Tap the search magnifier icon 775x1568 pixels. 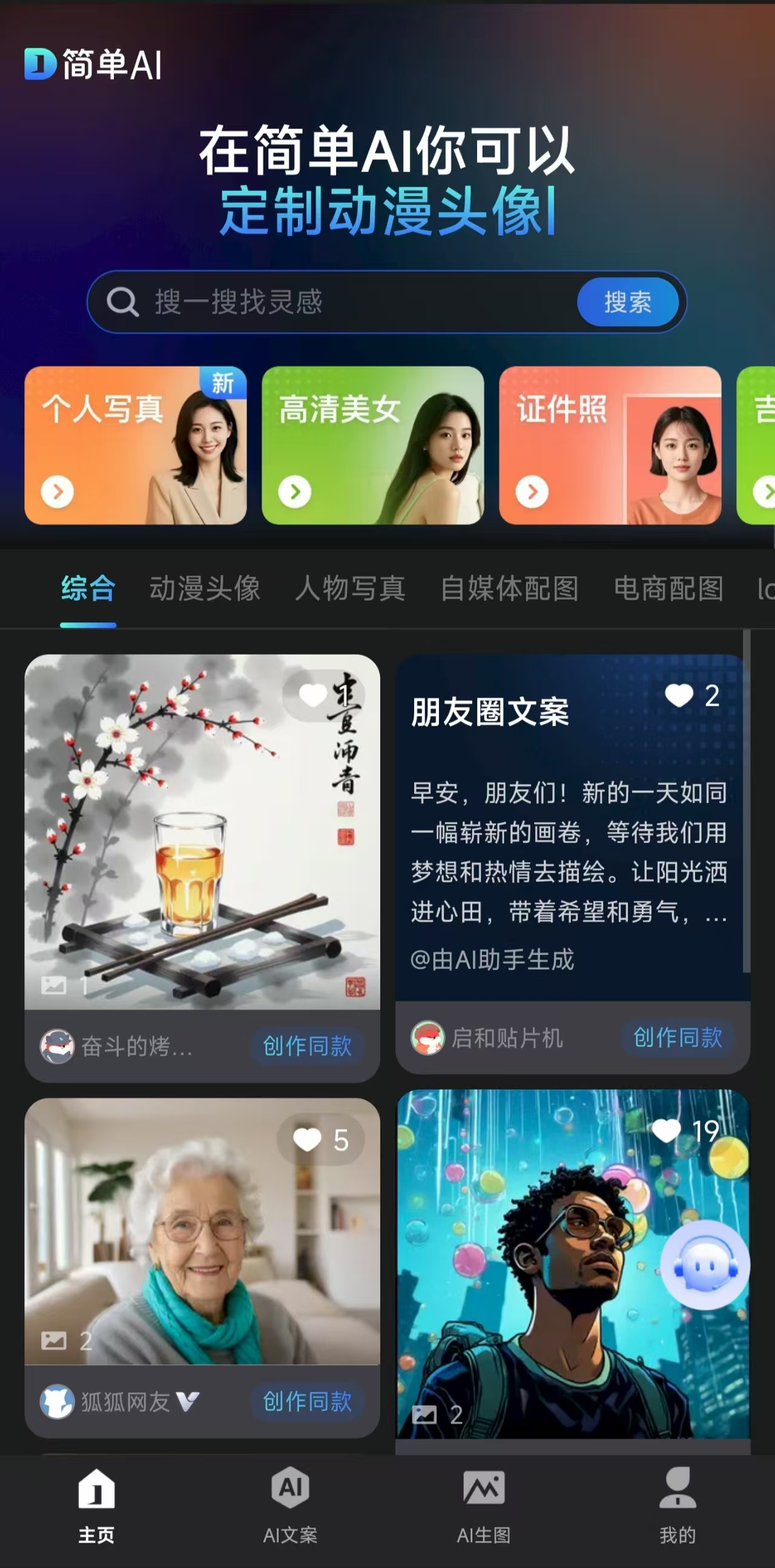(124, 302)
